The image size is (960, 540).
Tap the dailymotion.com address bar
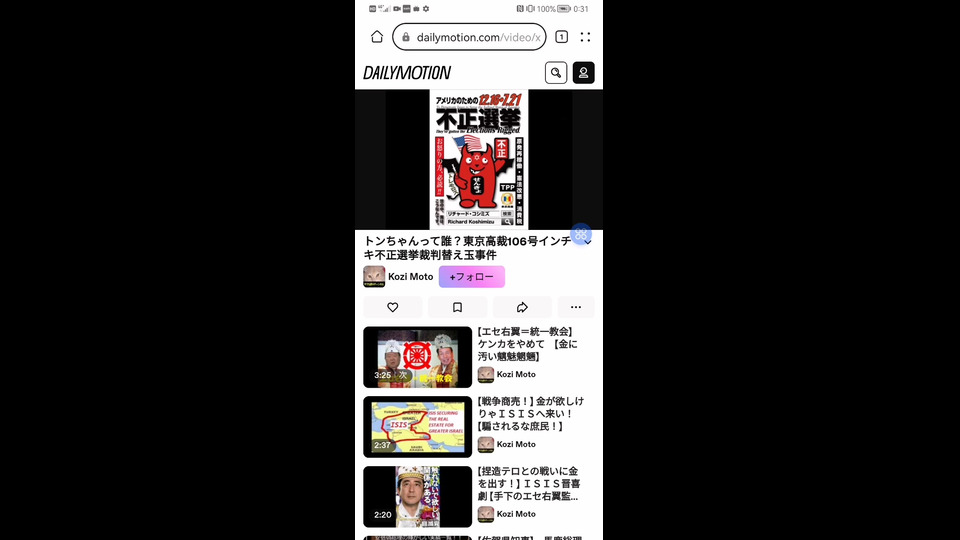470,37
